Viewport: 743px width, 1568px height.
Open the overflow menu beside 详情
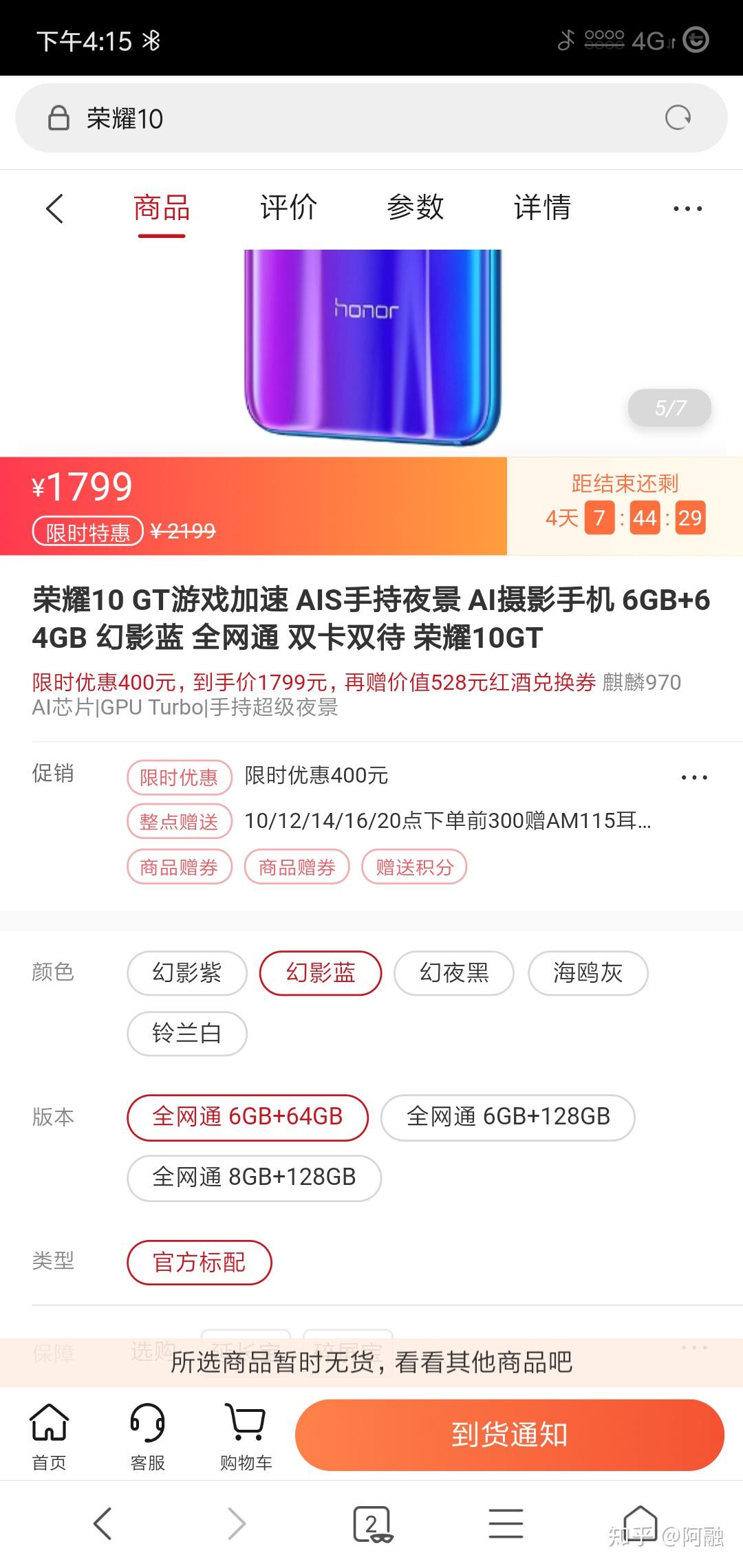pyautogui.click(x=687, y=208)
